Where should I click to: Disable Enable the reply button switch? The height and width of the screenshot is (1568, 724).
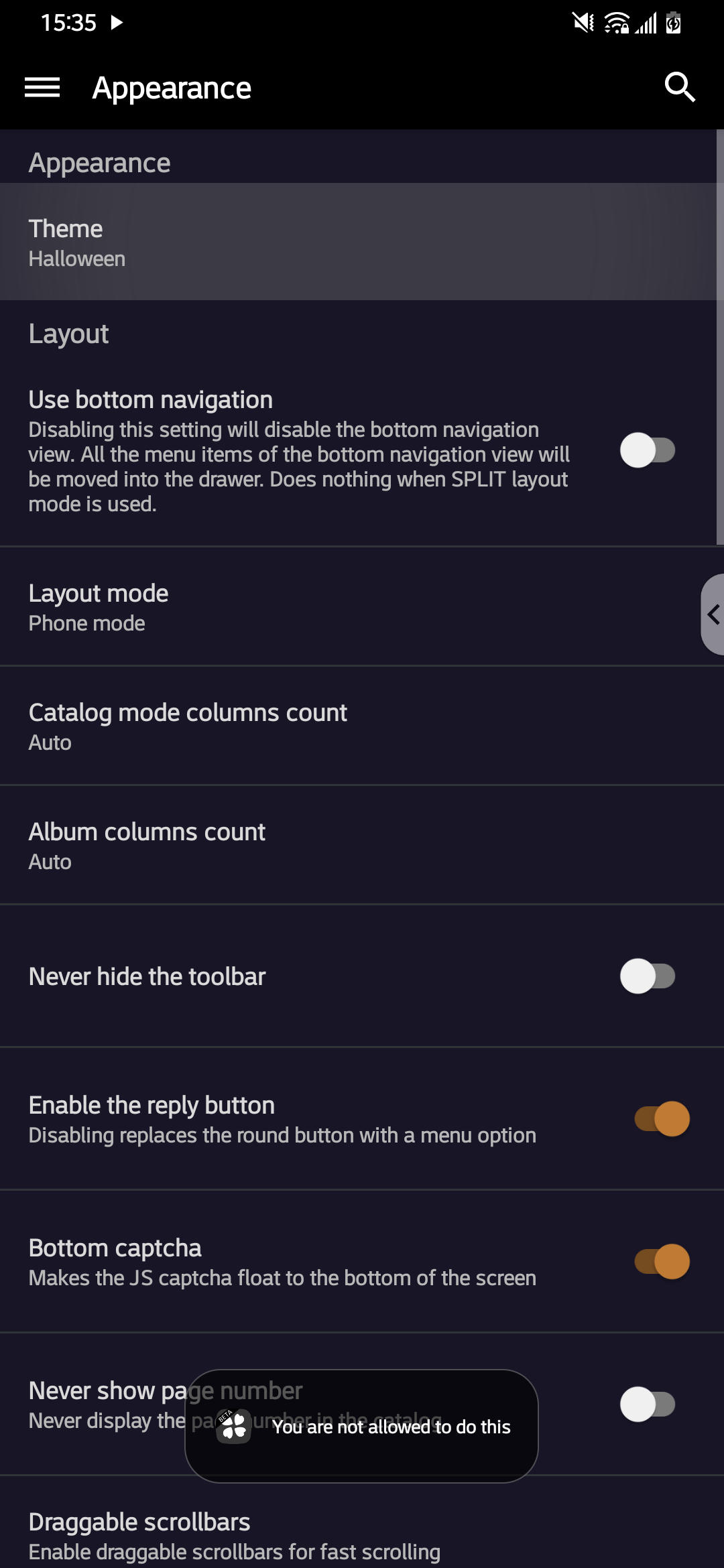662,1119
